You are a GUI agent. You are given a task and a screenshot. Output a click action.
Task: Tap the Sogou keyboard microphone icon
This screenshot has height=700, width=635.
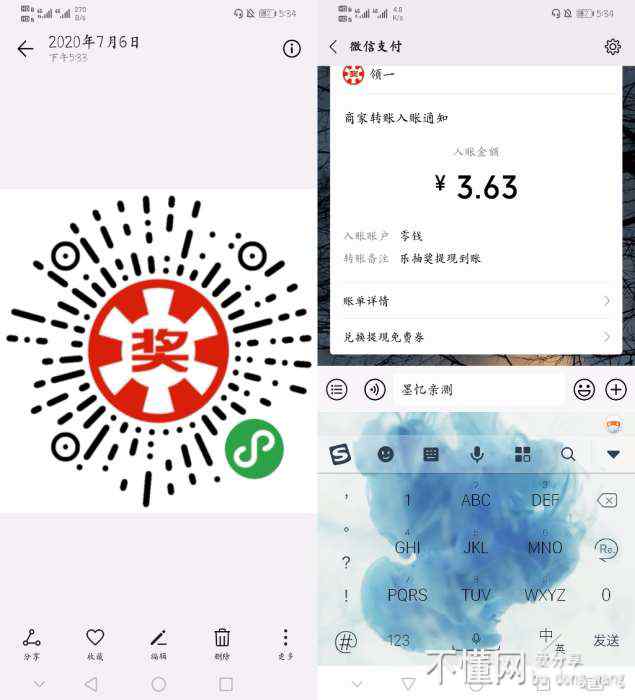pos(477,455)
